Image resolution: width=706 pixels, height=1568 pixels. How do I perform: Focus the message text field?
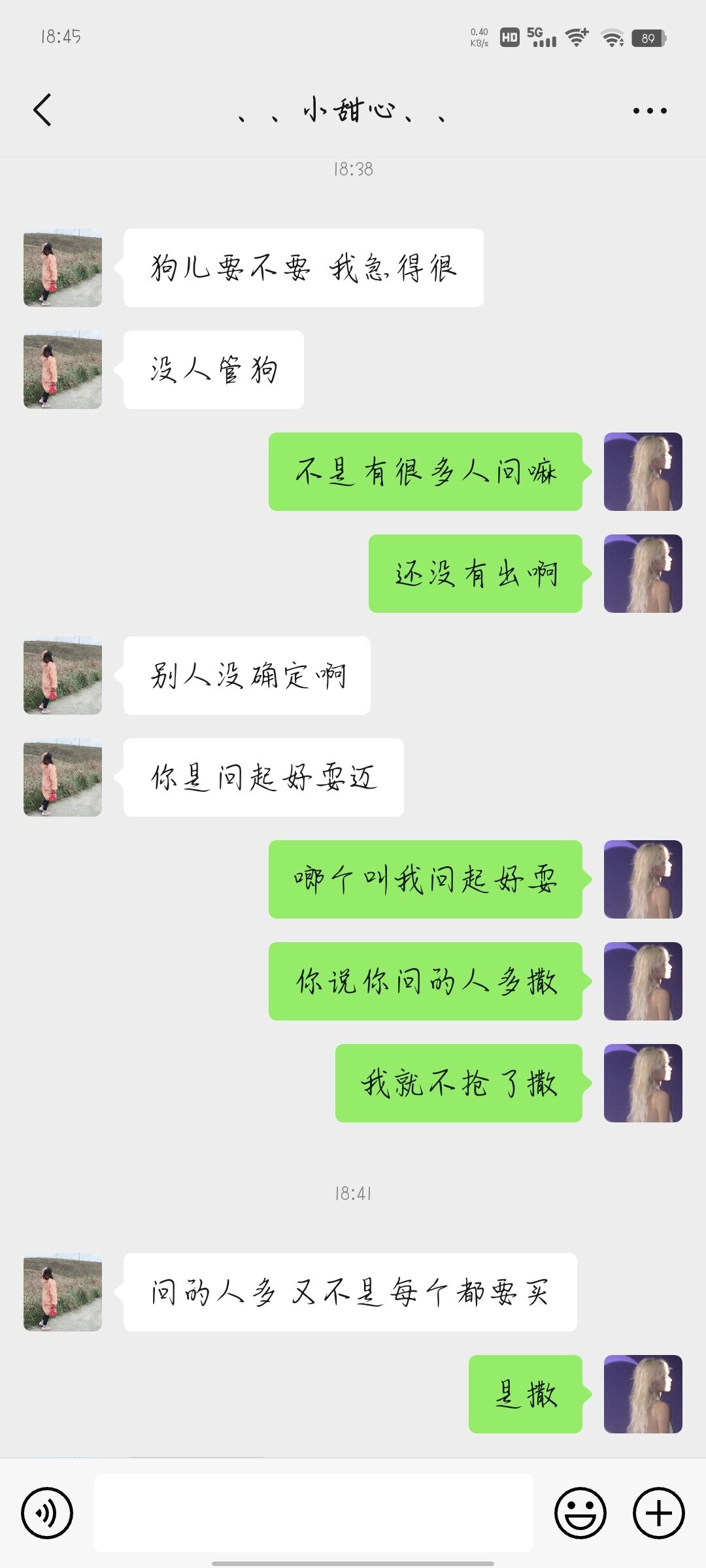click(x=314, y=1512)
